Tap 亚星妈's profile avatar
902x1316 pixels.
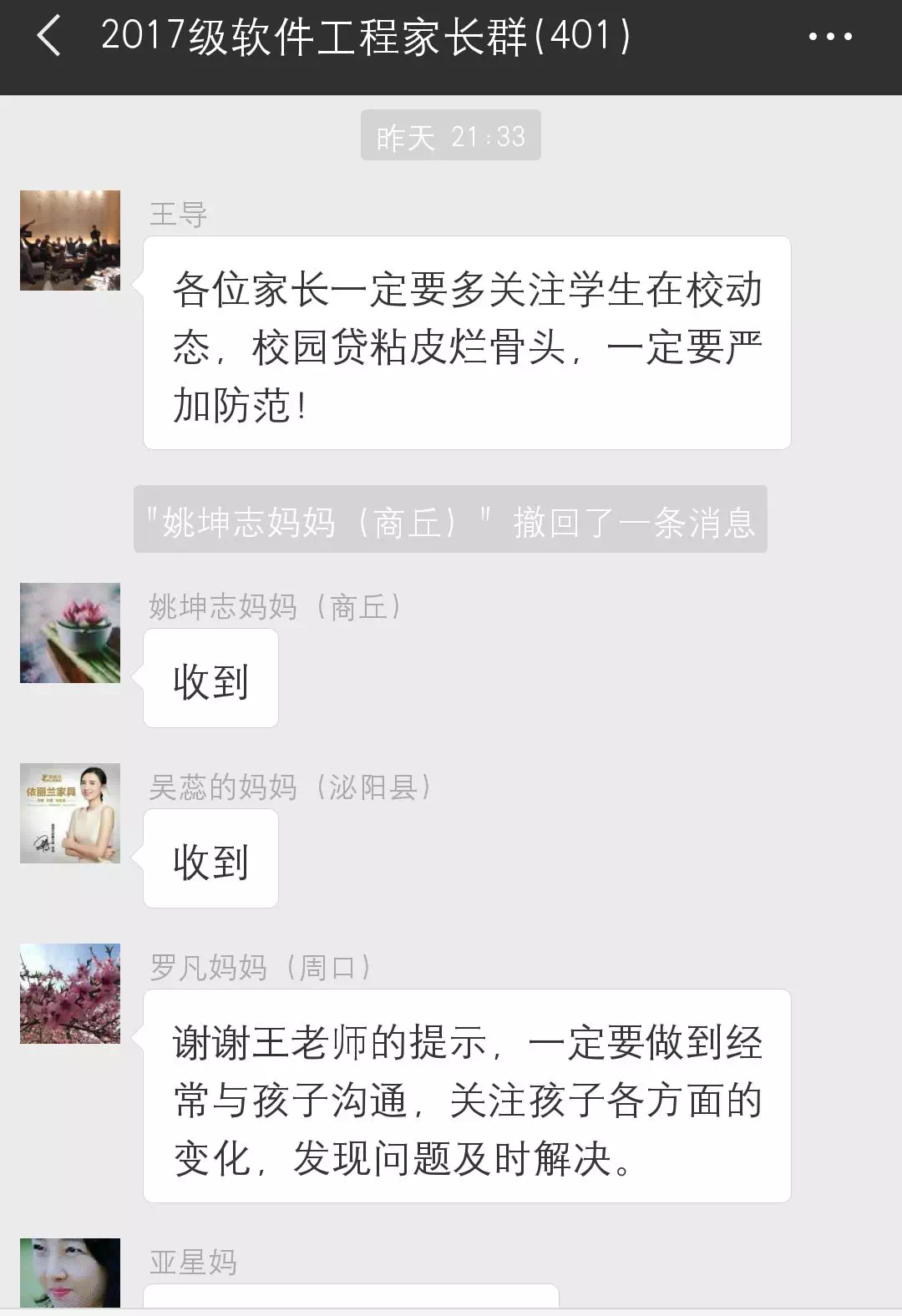pyautogui.click(x=70, y=1273)
